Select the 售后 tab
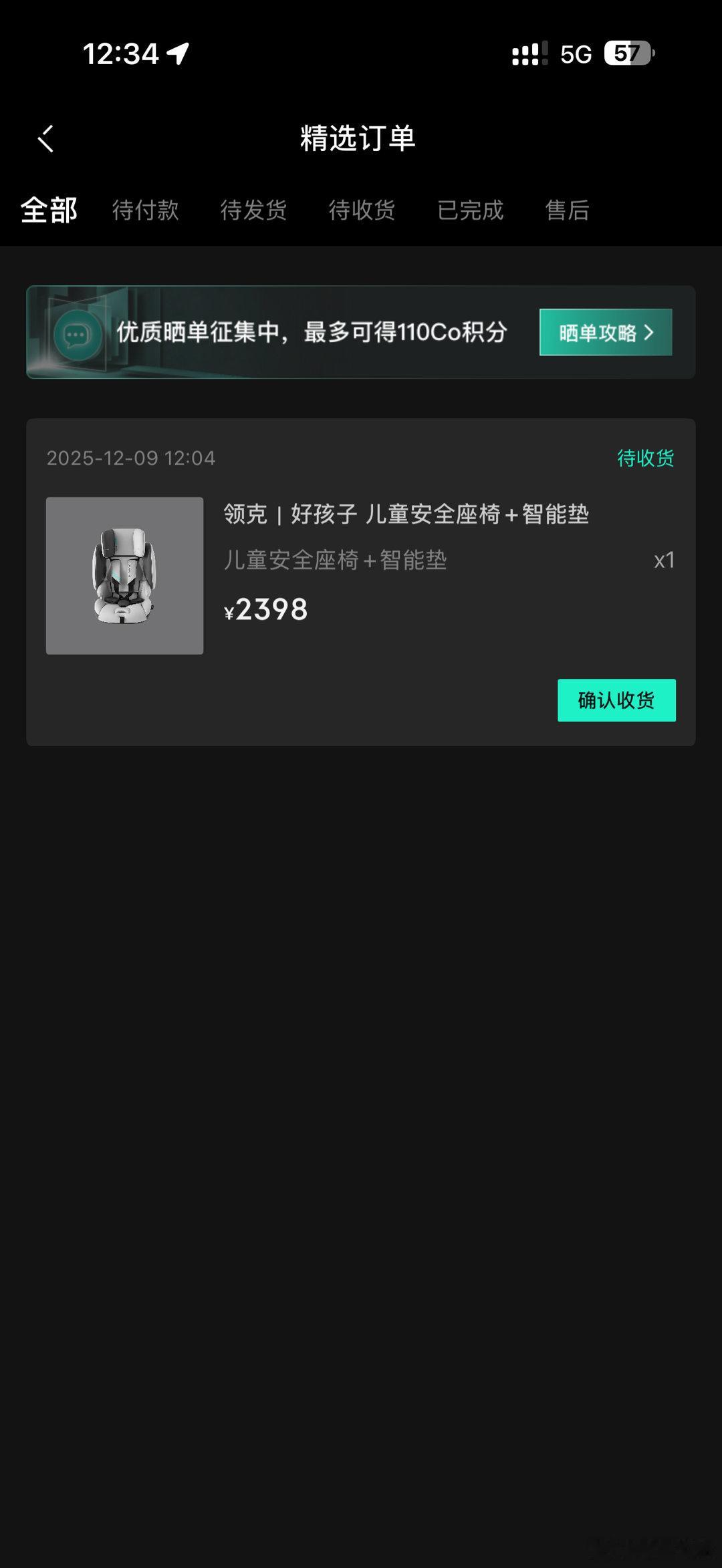 (x=568, y=210)
